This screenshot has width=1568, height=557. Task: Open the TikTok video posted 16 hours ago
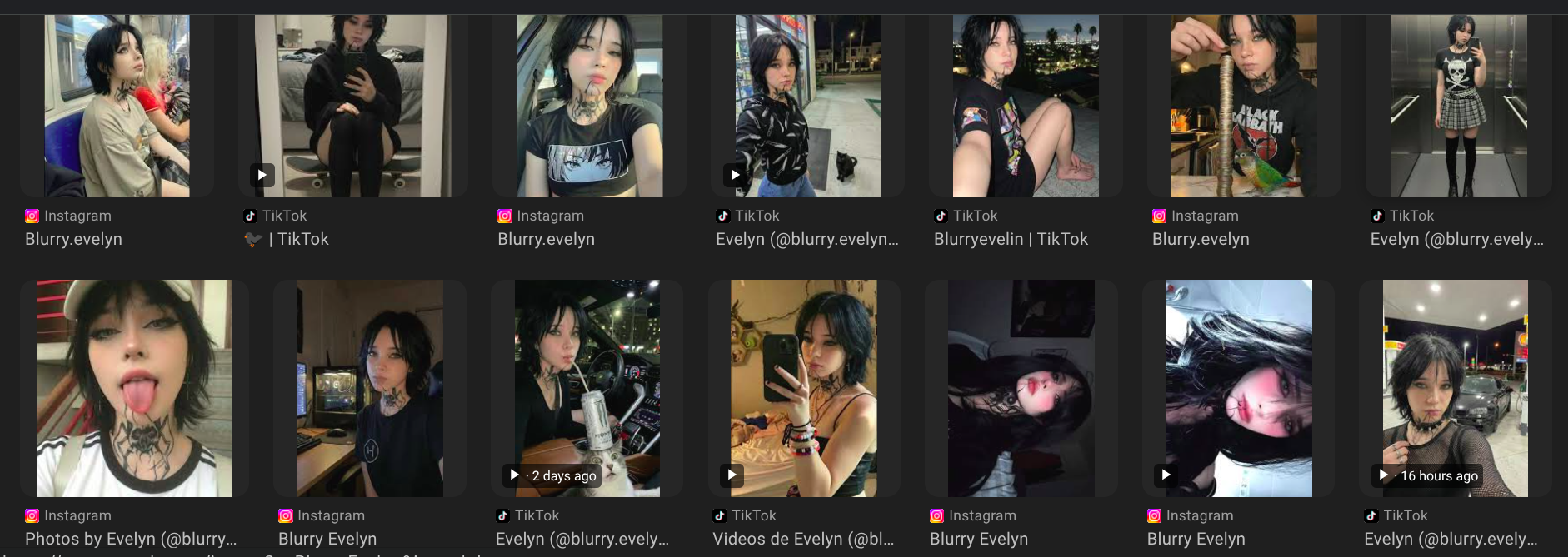click(1455, 388)
